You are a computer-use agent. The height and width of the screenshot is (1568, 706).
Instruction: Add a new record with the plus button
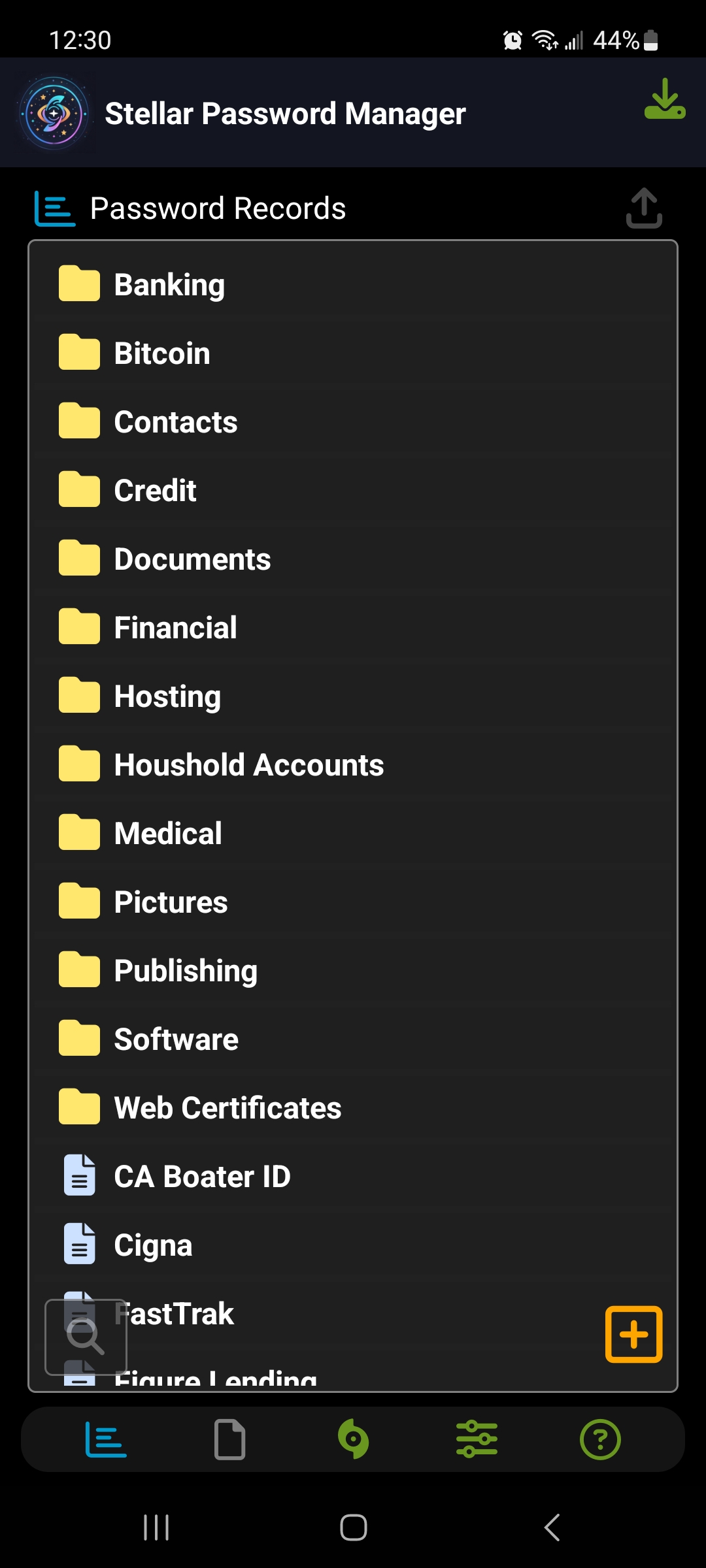[633, 1333]
